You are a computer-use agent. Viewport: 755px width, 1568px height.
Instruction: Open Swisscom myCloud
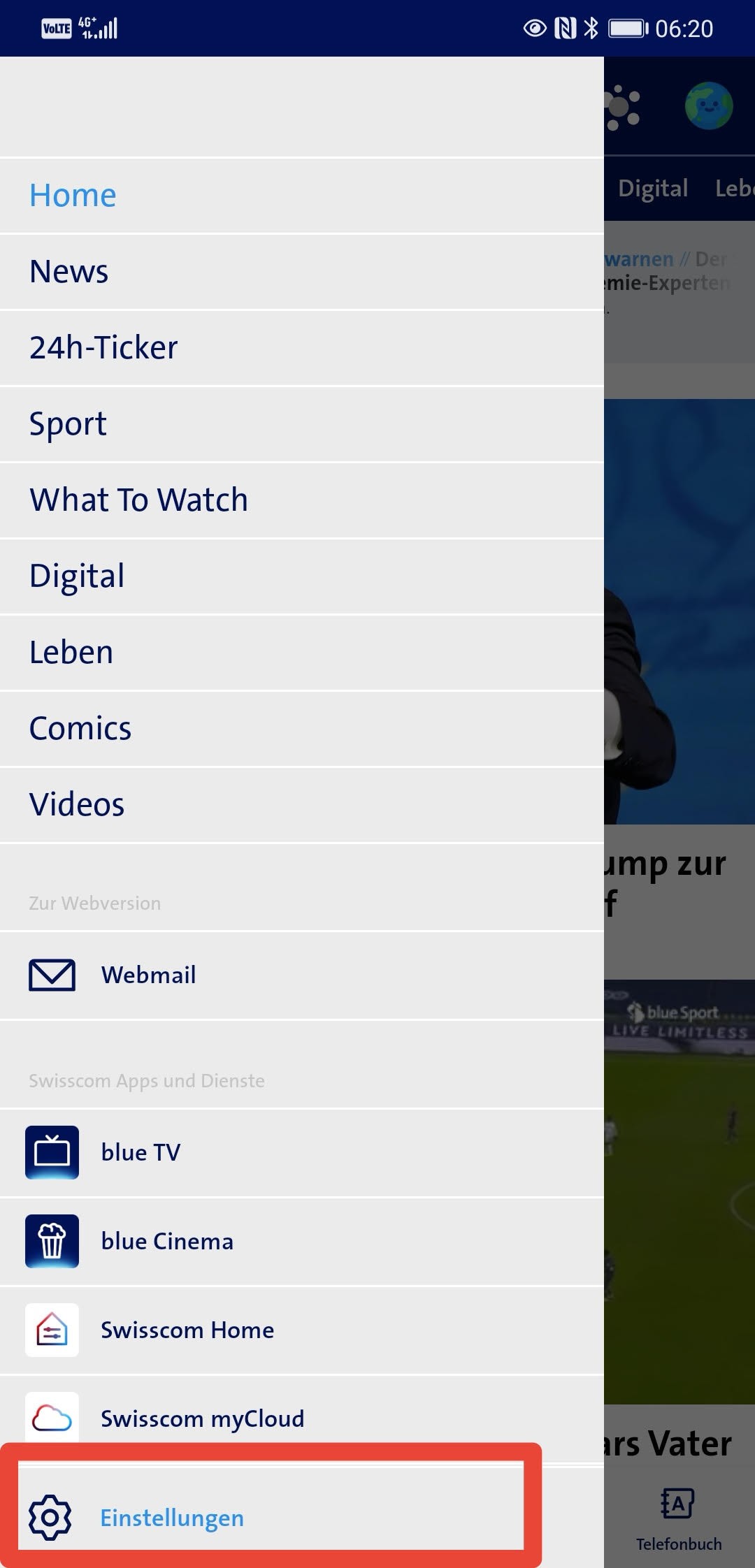pyautogui.click(x=202, y=1418)
